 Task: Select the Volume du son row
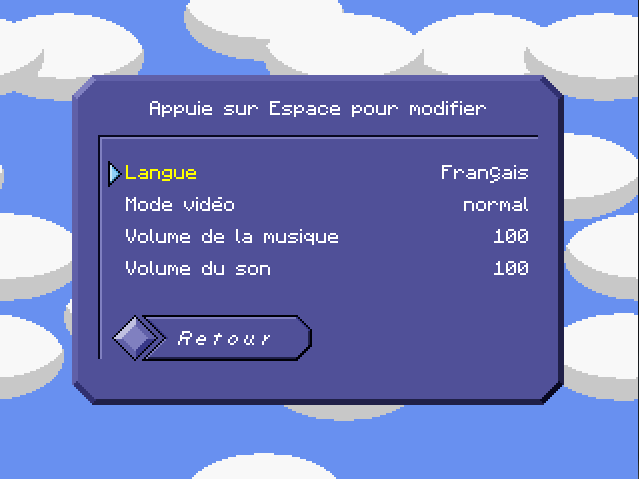(197, 269)
